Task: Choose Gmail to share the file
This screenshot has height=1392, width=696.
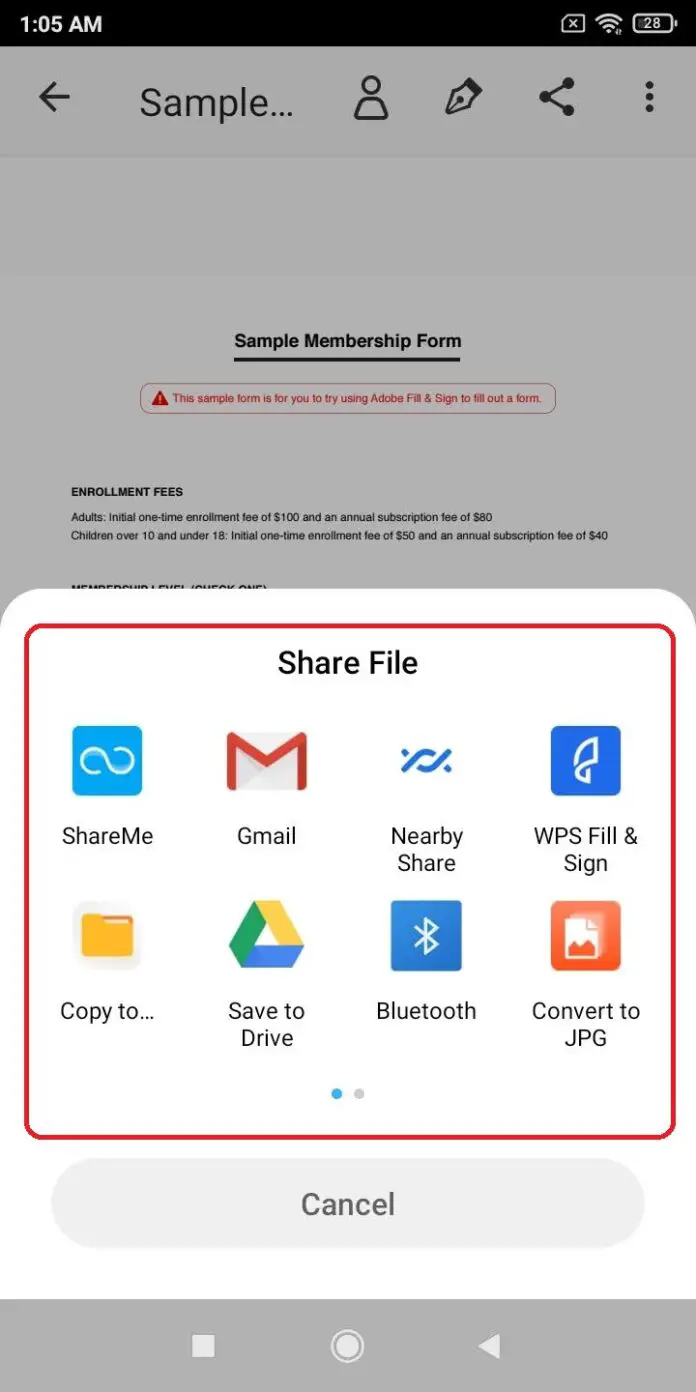Action: (x=266, y=761)
